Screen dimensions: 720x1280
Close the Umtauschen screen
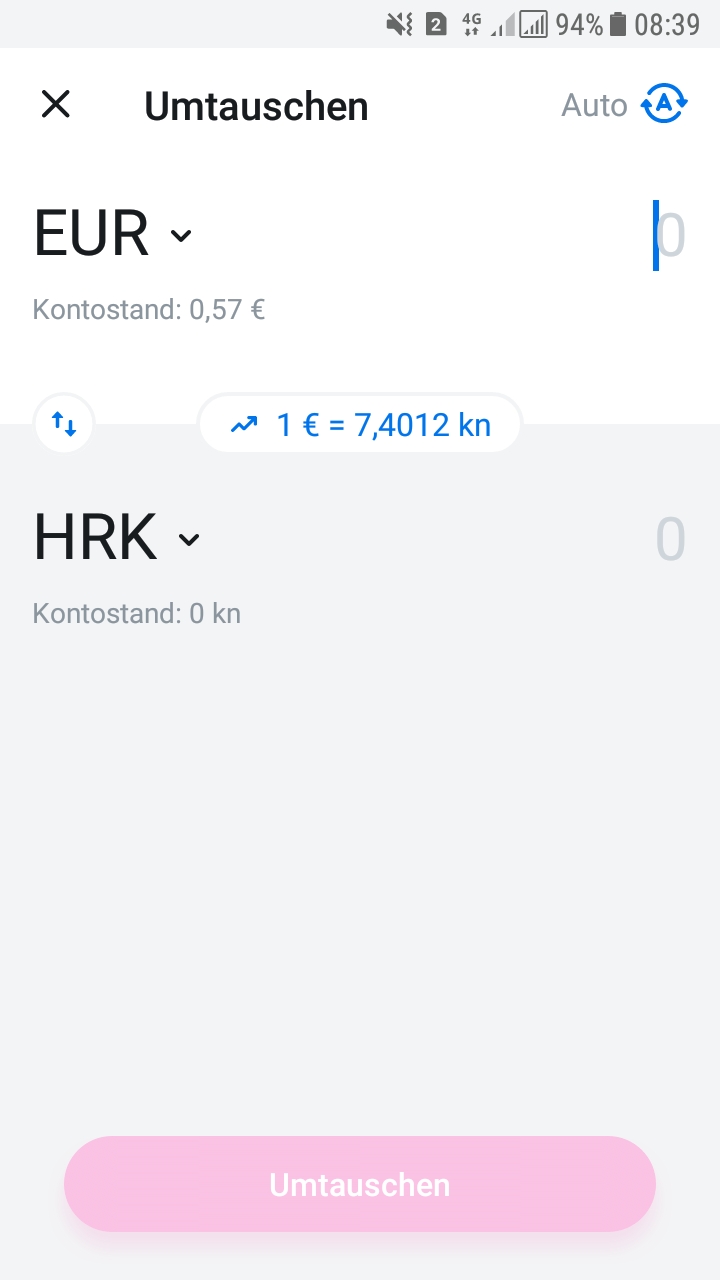(x=56, y=104)
